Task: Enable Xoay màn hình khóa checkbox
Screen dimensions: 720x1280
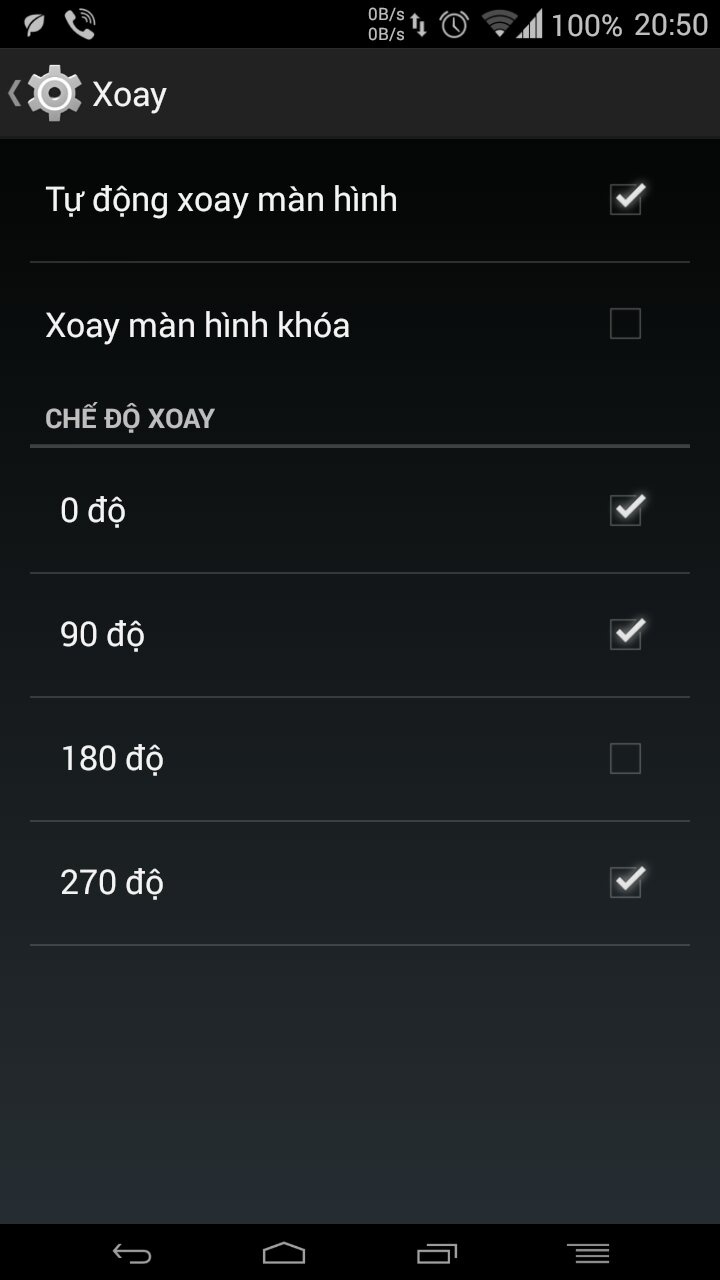Action: coord(625,324)
